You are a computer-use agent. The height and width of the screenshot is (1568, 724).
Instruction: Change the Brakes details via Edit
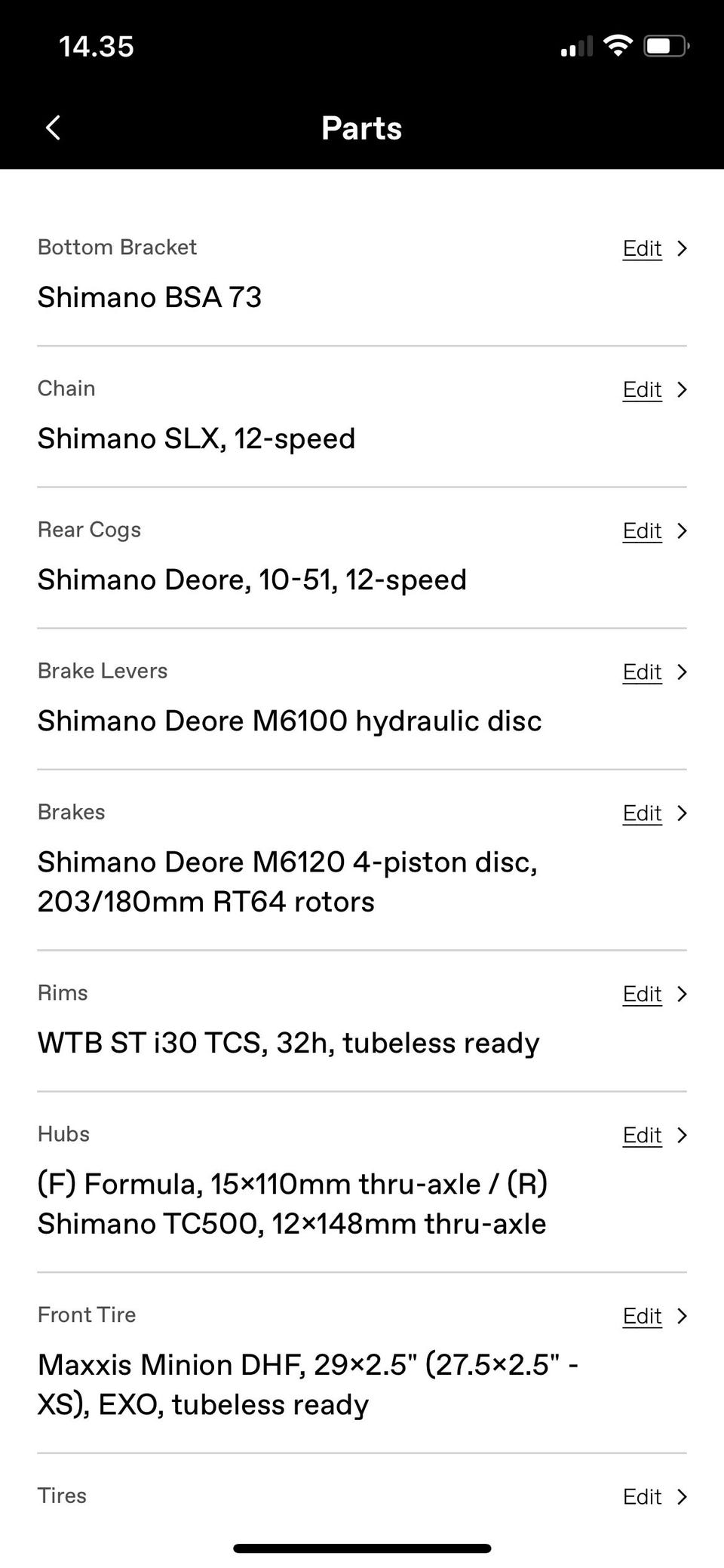click(643, 813)
